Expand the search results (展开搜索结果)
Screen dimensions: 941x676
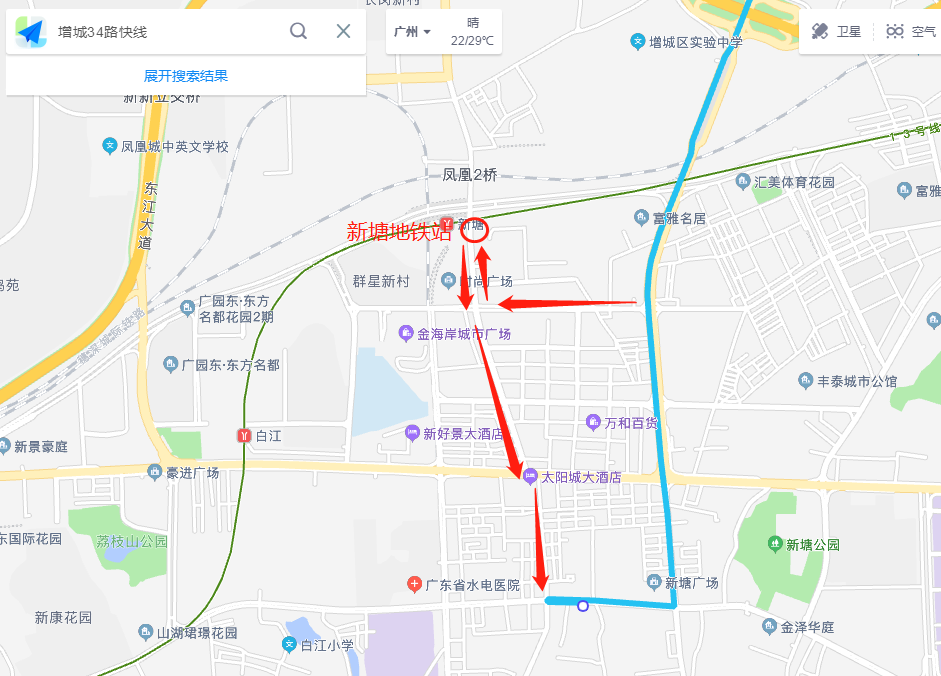(x=186, y=76)
